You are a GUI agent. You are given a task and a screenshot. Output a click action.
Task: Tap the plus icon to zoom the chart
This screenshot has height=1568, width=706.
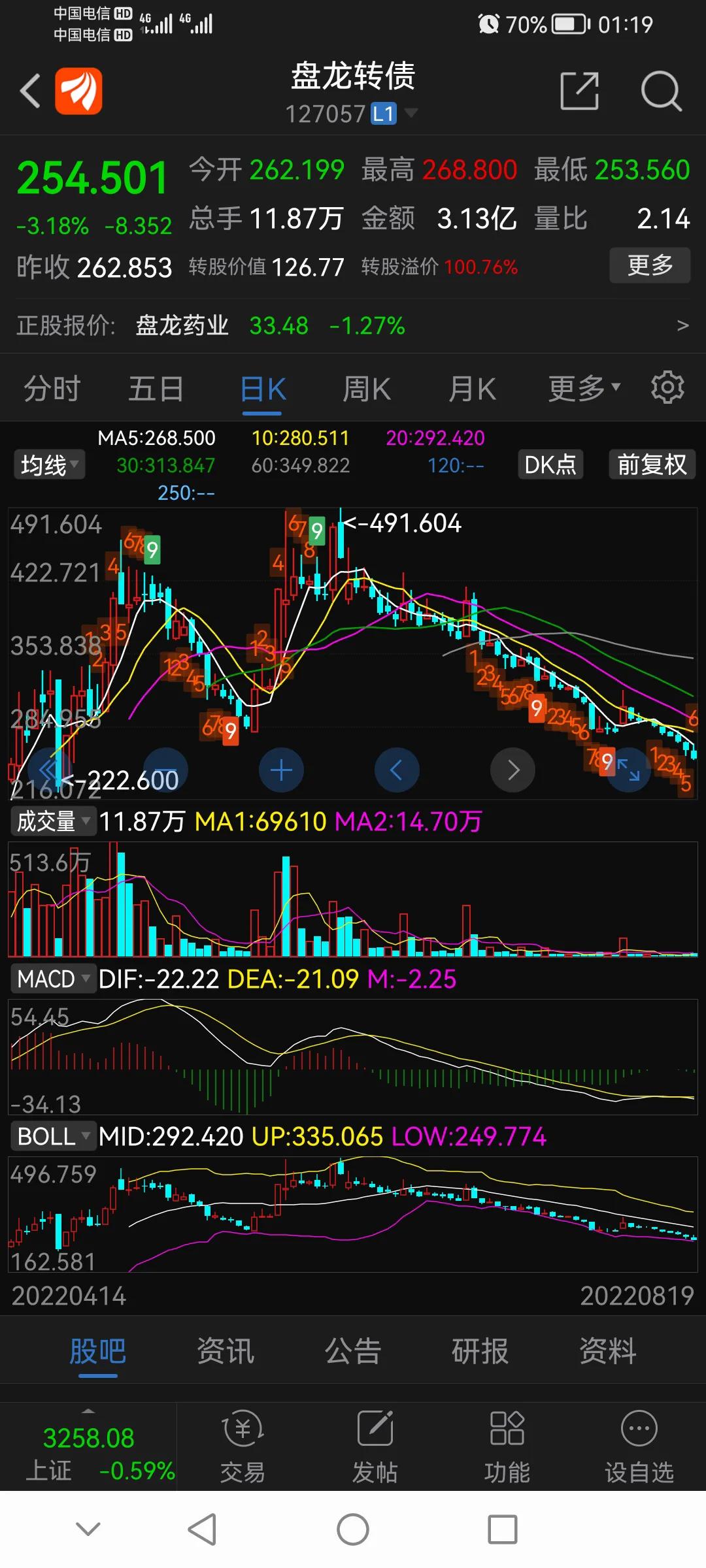pyautogui.click(x=281, y=770)
